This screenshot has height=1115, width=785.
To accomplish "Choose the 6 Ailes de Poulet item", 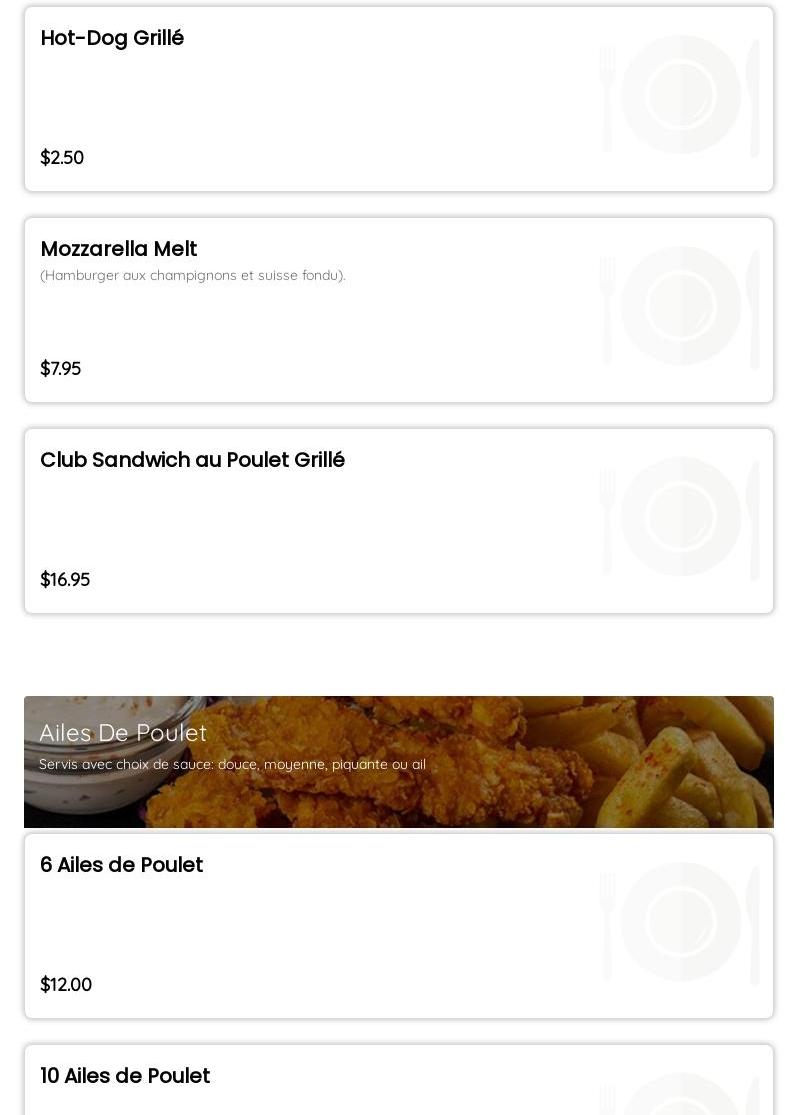I will pyautogui.click(x=398, y=926).
